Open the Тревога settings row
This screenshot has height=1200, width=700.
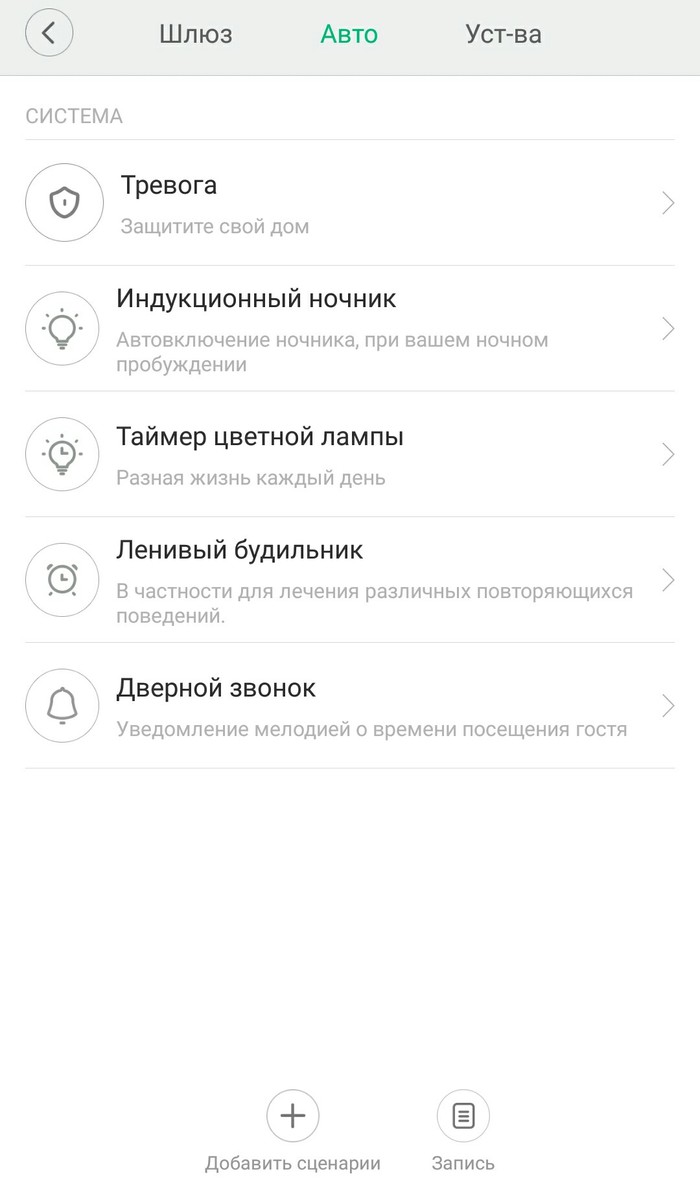[350, 203]
